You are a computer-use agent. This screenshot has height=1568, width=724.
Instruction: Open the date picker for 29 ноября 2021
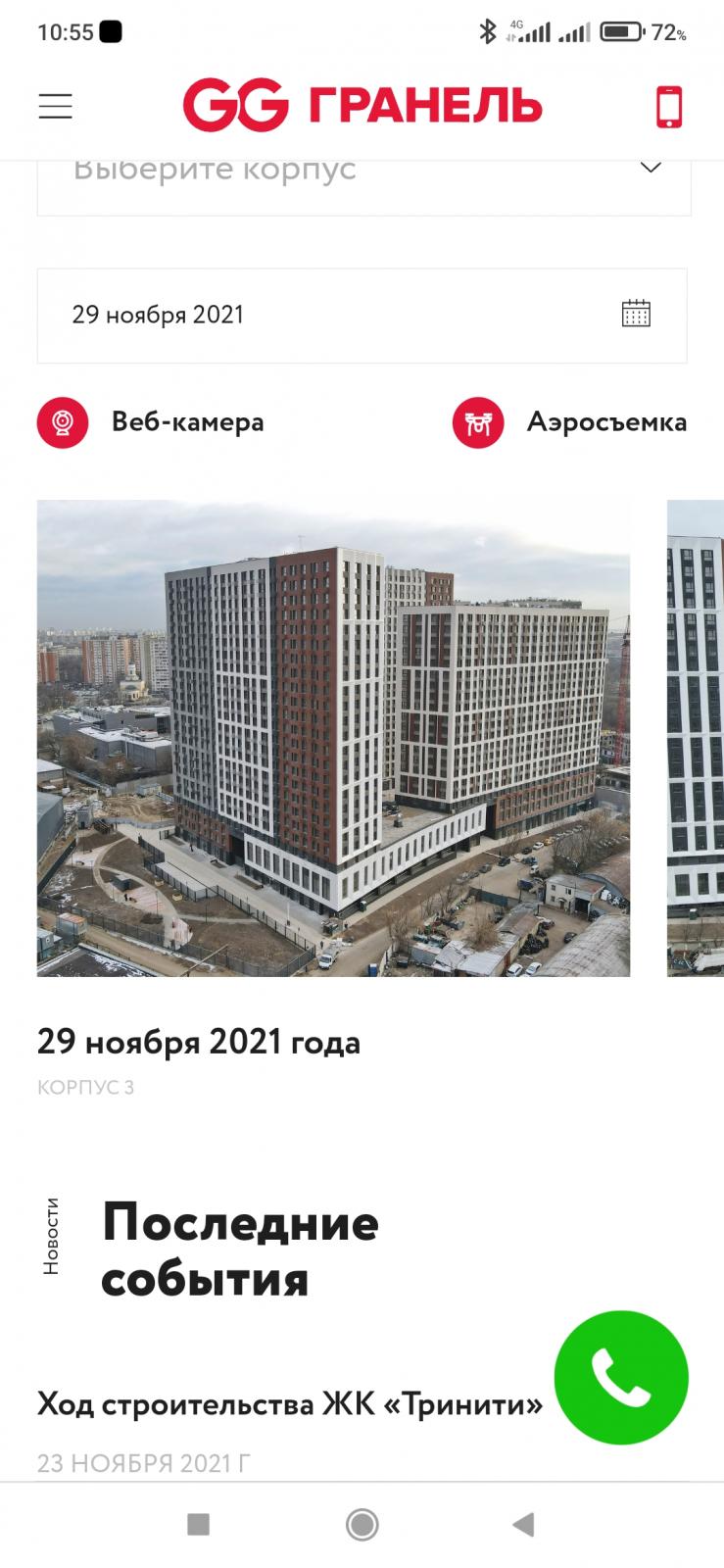[x=362, y=316]
